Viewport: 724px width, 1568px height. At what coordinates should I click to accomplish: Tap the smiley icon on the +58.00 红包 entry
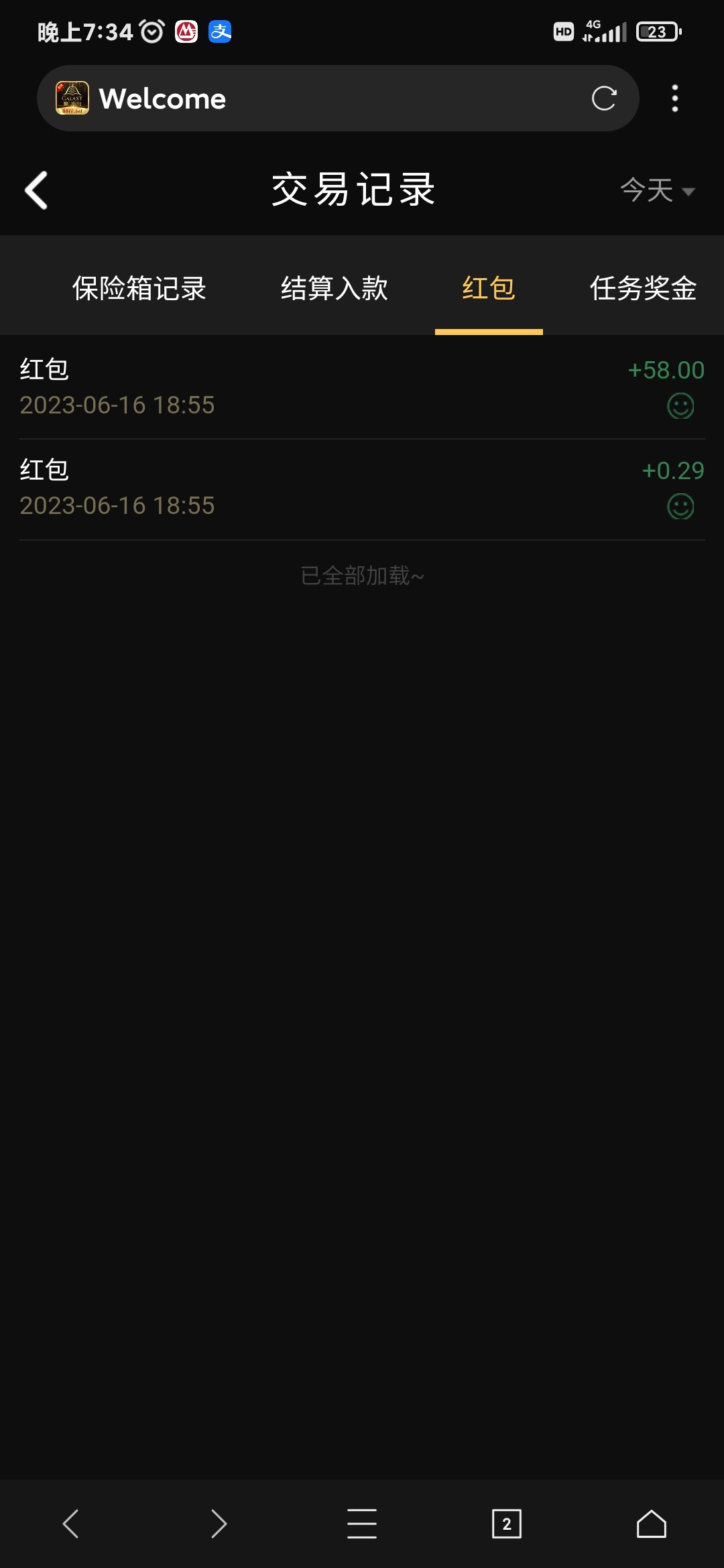[682, 407]
